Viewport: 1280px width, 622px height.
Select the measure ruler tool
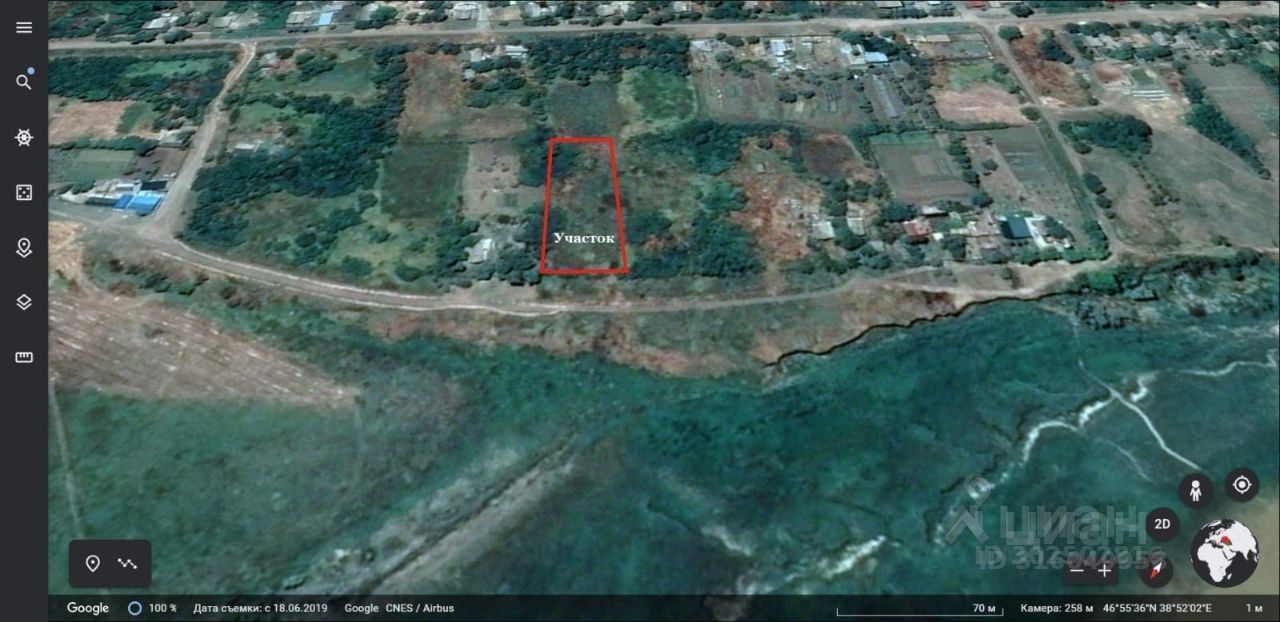coord(24,357)
